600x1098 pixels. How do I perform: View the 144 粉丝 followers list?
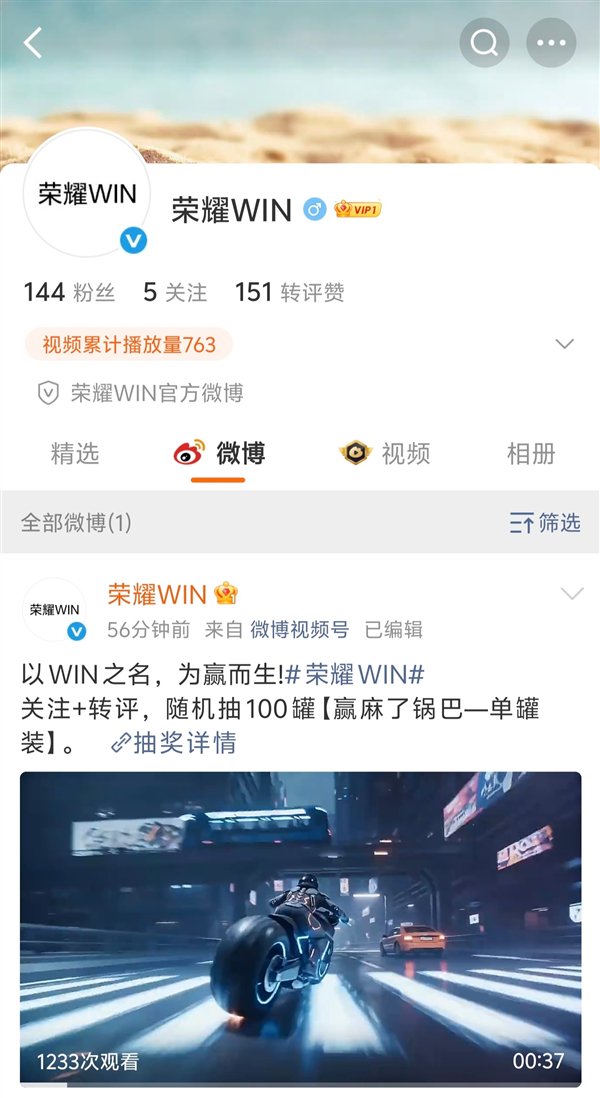coord(69,292)
